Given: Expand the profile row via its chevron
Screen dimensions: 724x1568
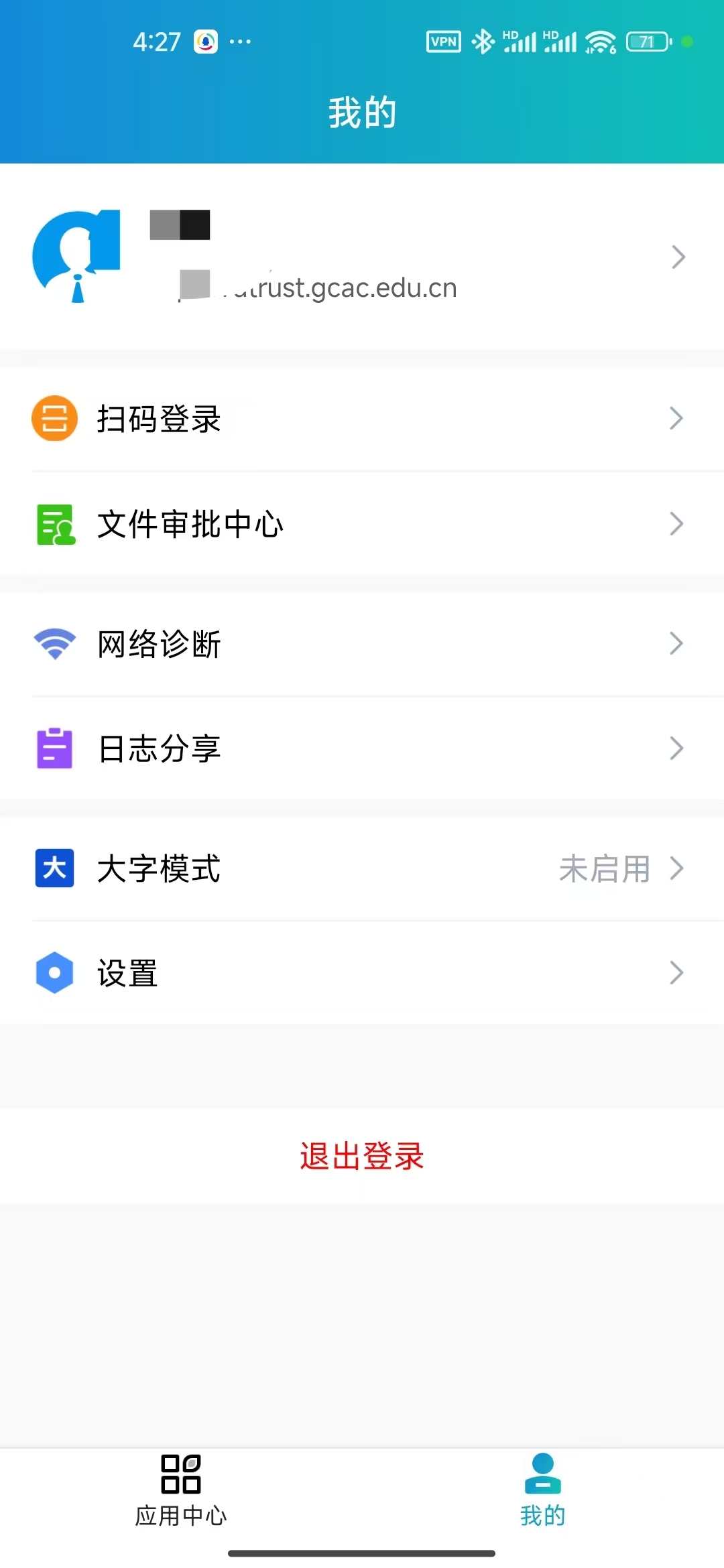Looking at the screenshot, I should pos(677,257).
